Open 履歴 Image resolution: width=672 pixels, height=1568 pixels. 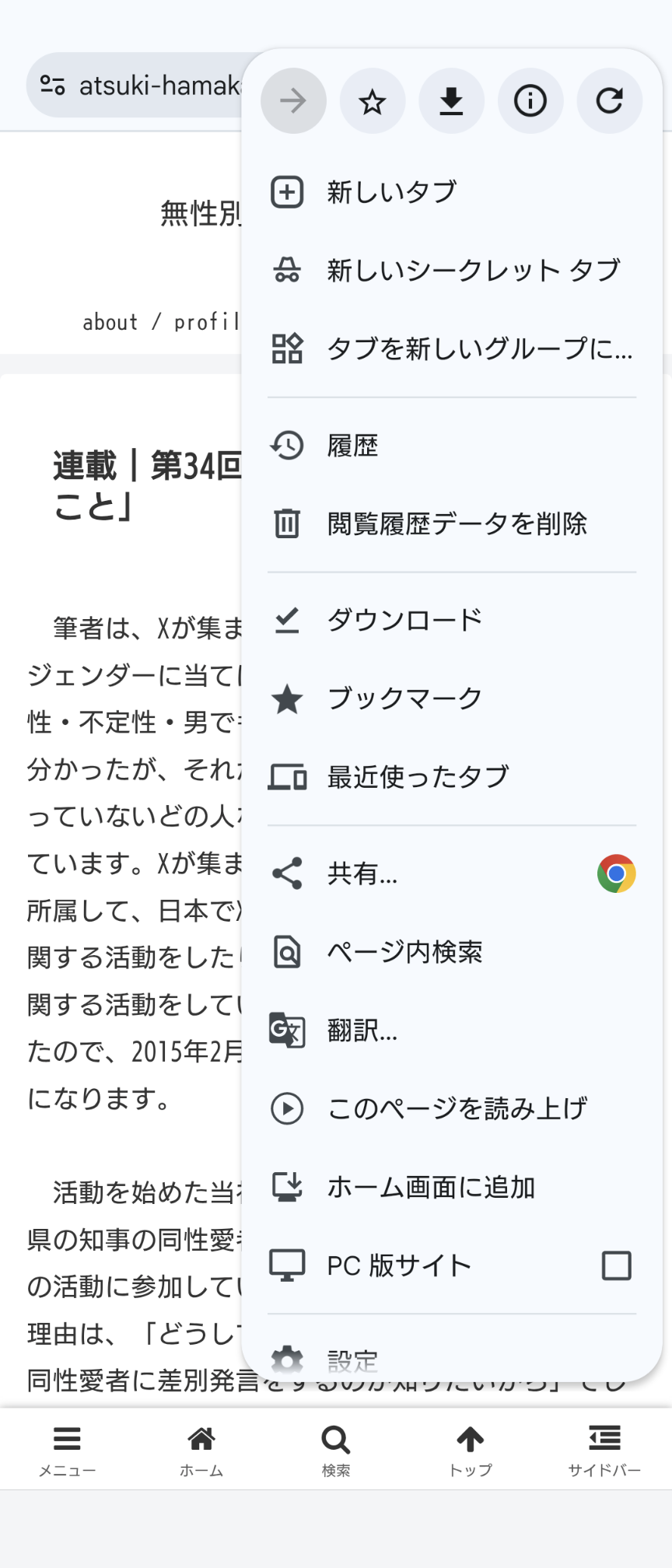click(352, 446)
